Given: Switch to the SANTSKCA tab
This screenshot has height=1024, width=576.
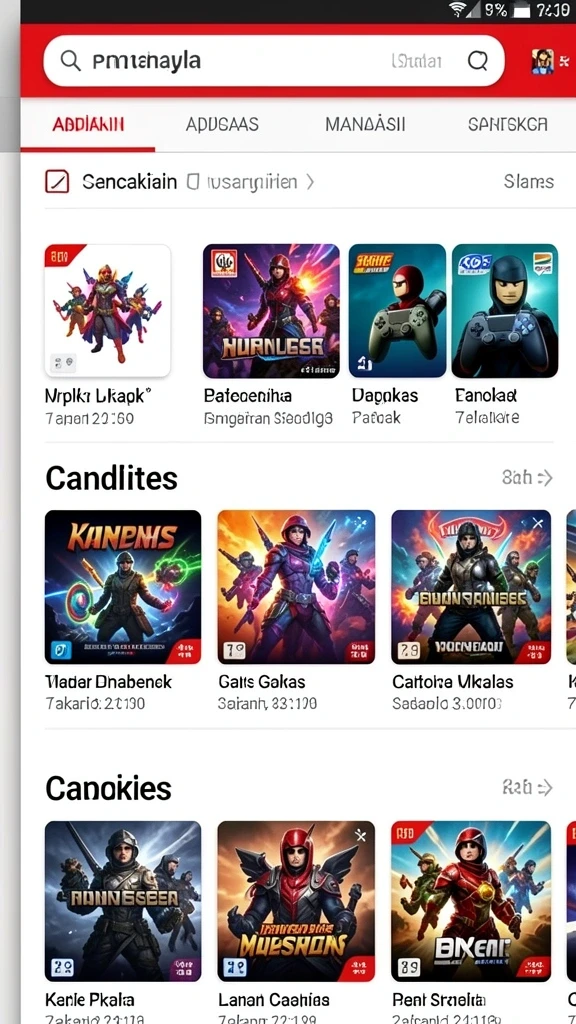Looking at the screenshot, I should 507,124.
